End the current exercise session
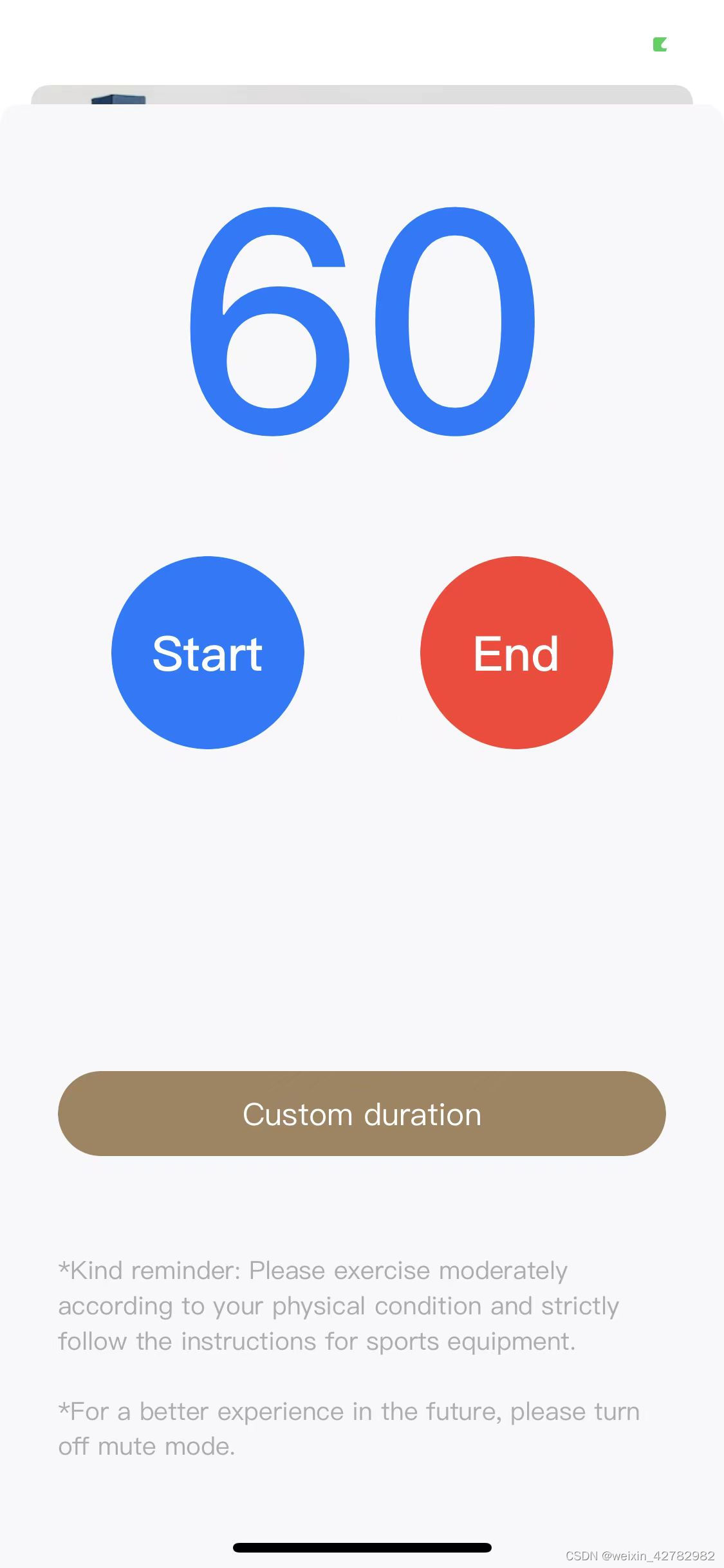Viewport: 724px width, 1568px height. pyautogui.click(x=515, y=653)
